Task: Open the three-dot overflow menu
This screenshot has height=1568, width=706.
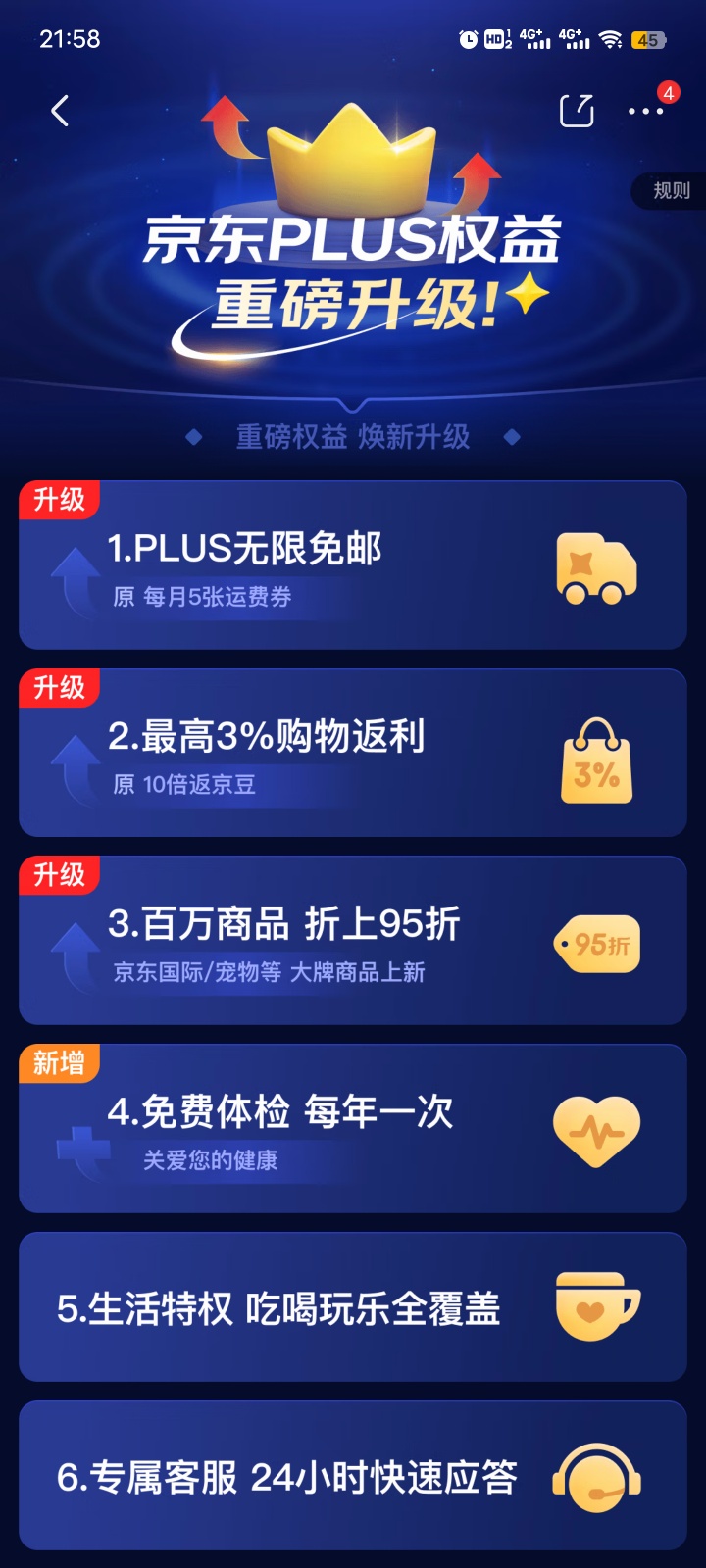Action: [645, 112]
